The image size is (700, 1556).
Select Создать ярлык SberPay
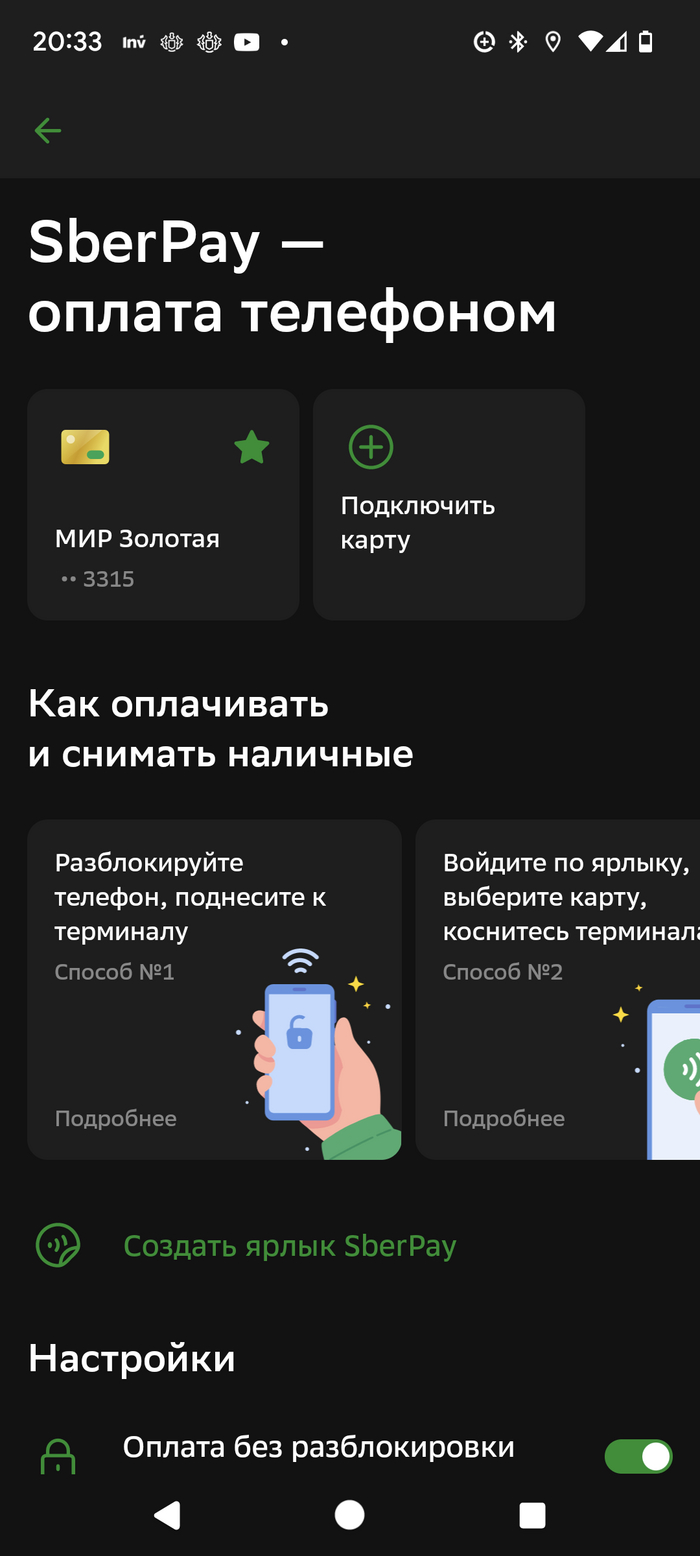pyautogui.click(x=289, y=1246)
